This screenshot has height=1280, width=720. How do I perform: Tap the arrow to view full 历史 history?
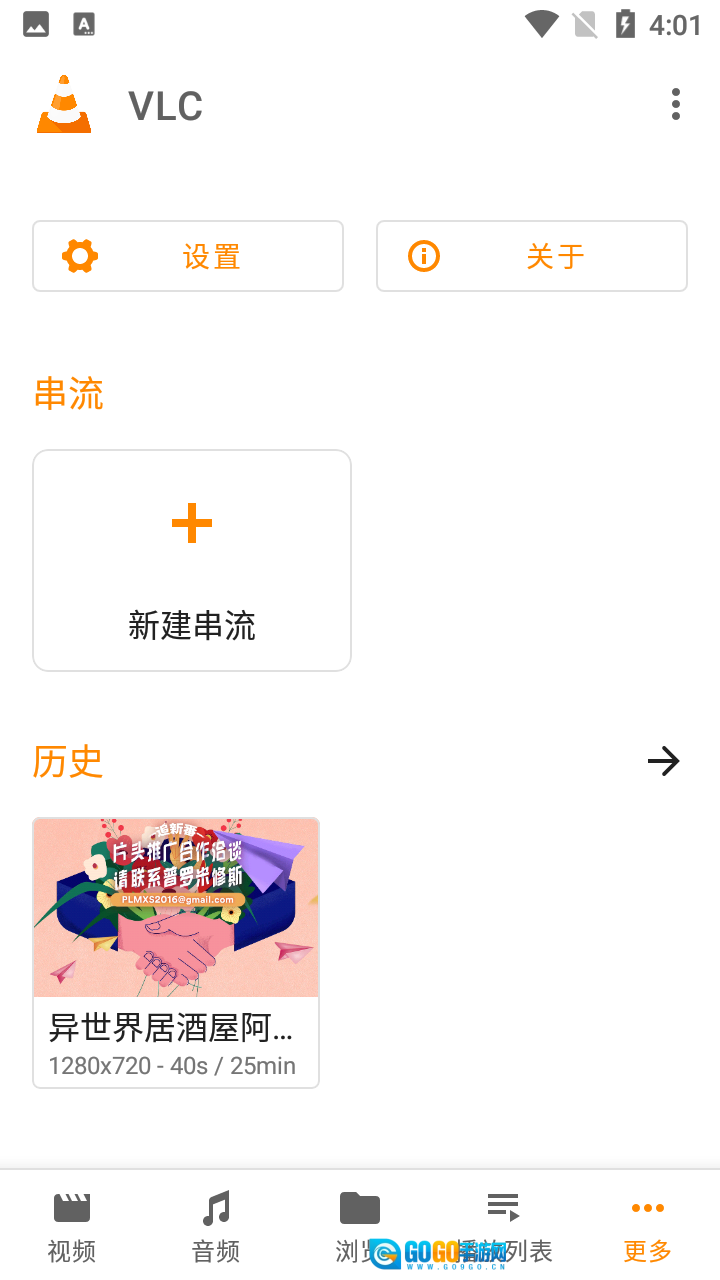[x=664, y=761]
